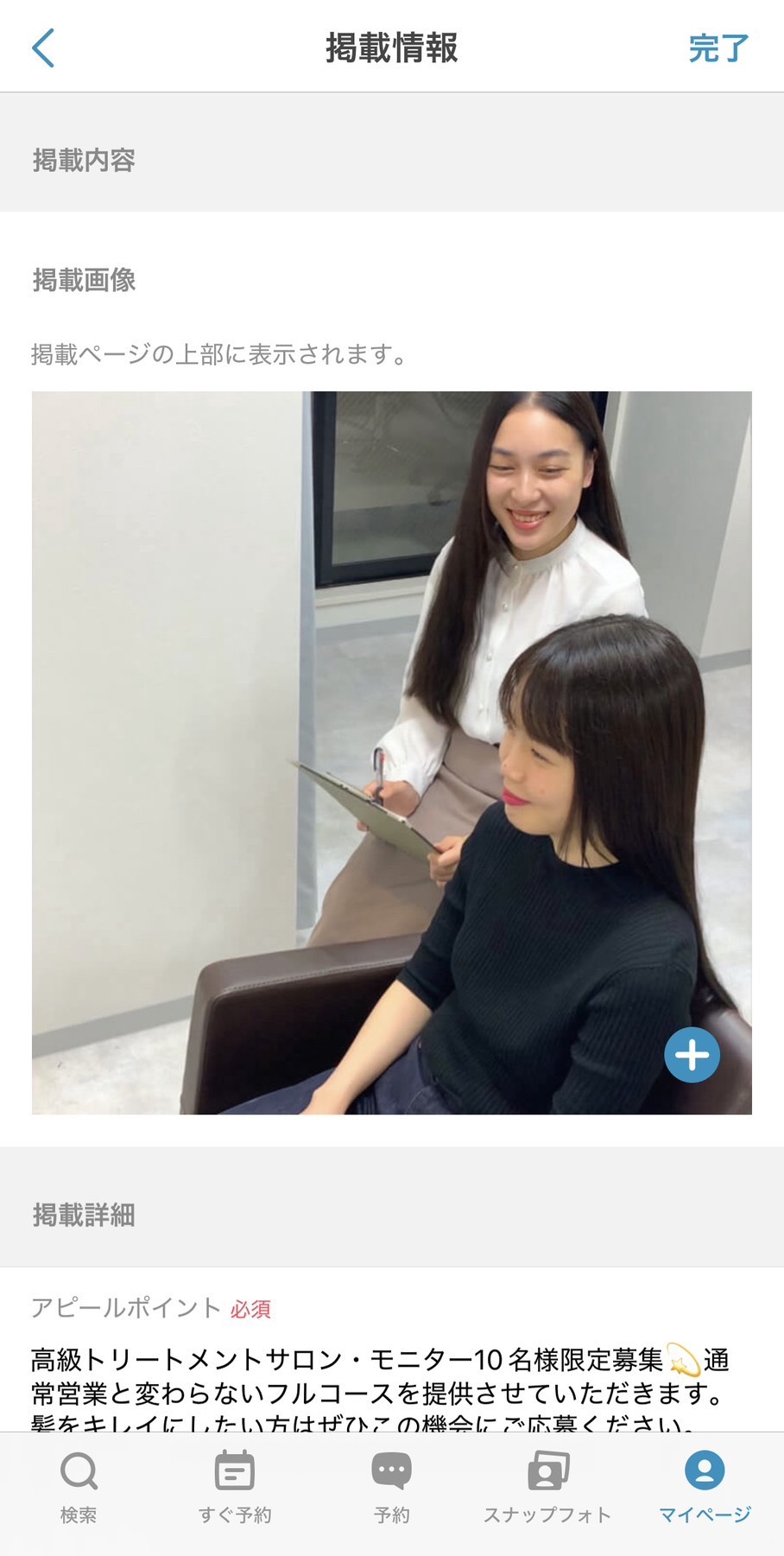Screen dimensions: 784x1556
Task: Tap 完了 to finish editing
Action: pyautogui.click(x=718, y=48)
